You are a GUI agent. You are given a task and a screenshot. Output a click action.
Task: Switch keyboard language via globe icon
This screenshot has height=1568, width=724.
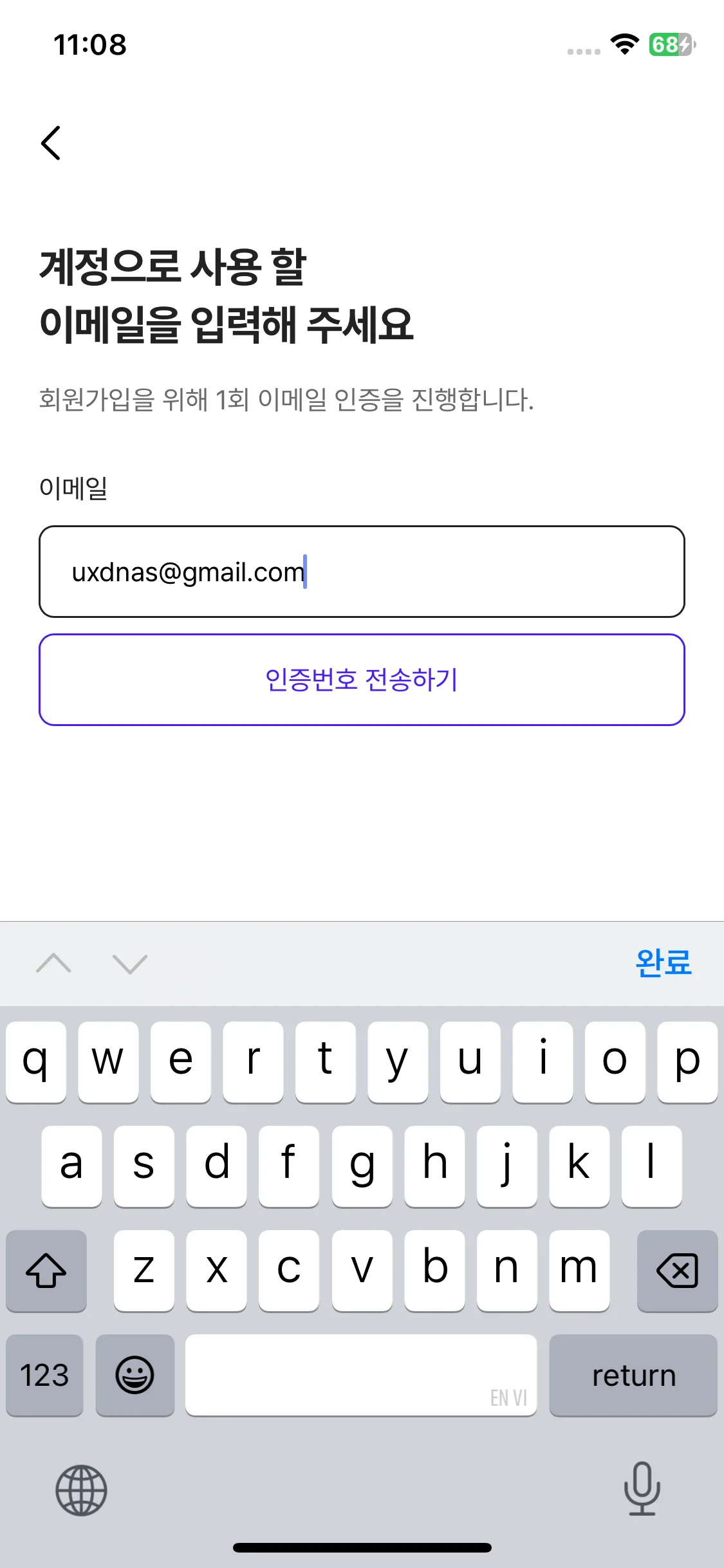click(81, 1489)
